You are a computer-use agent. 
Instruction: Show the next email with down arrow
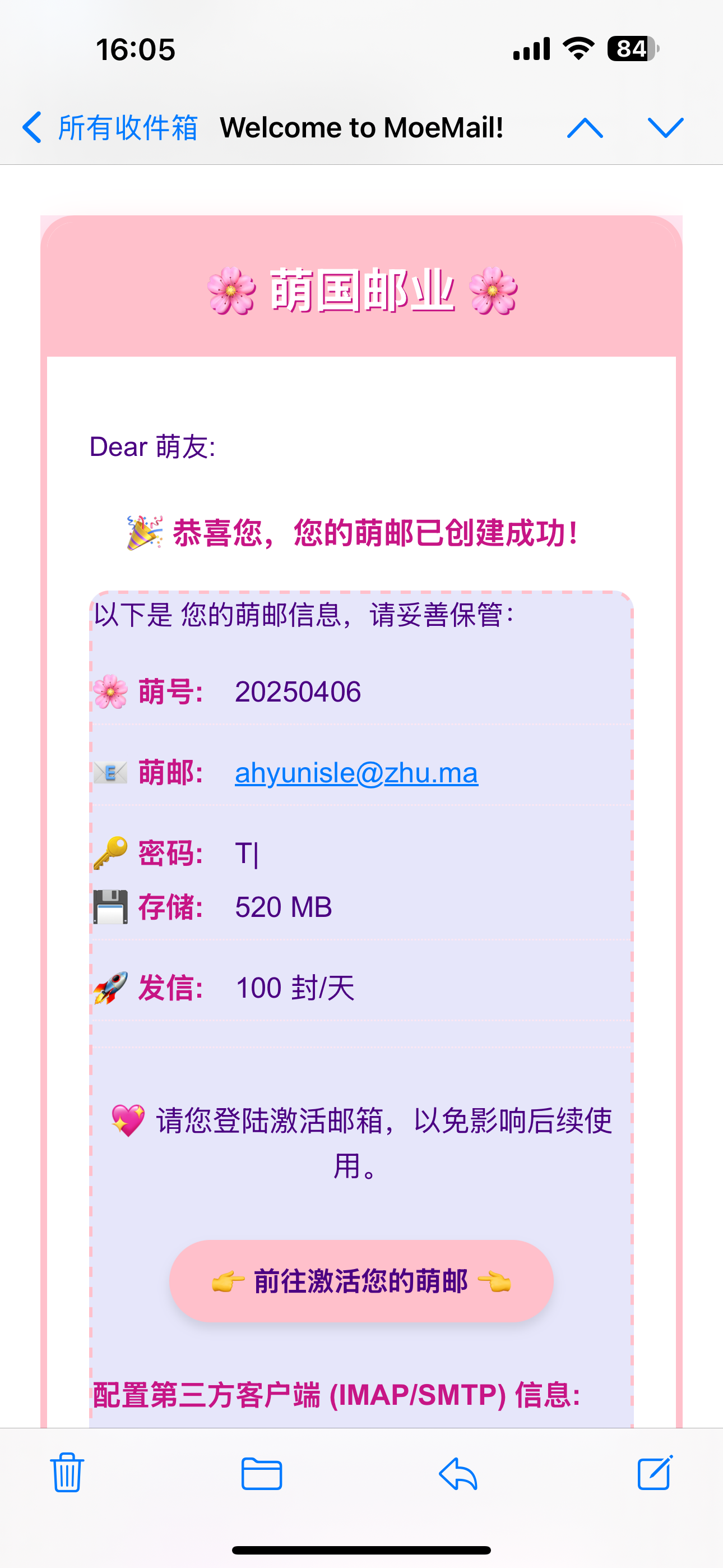[666, 128]
